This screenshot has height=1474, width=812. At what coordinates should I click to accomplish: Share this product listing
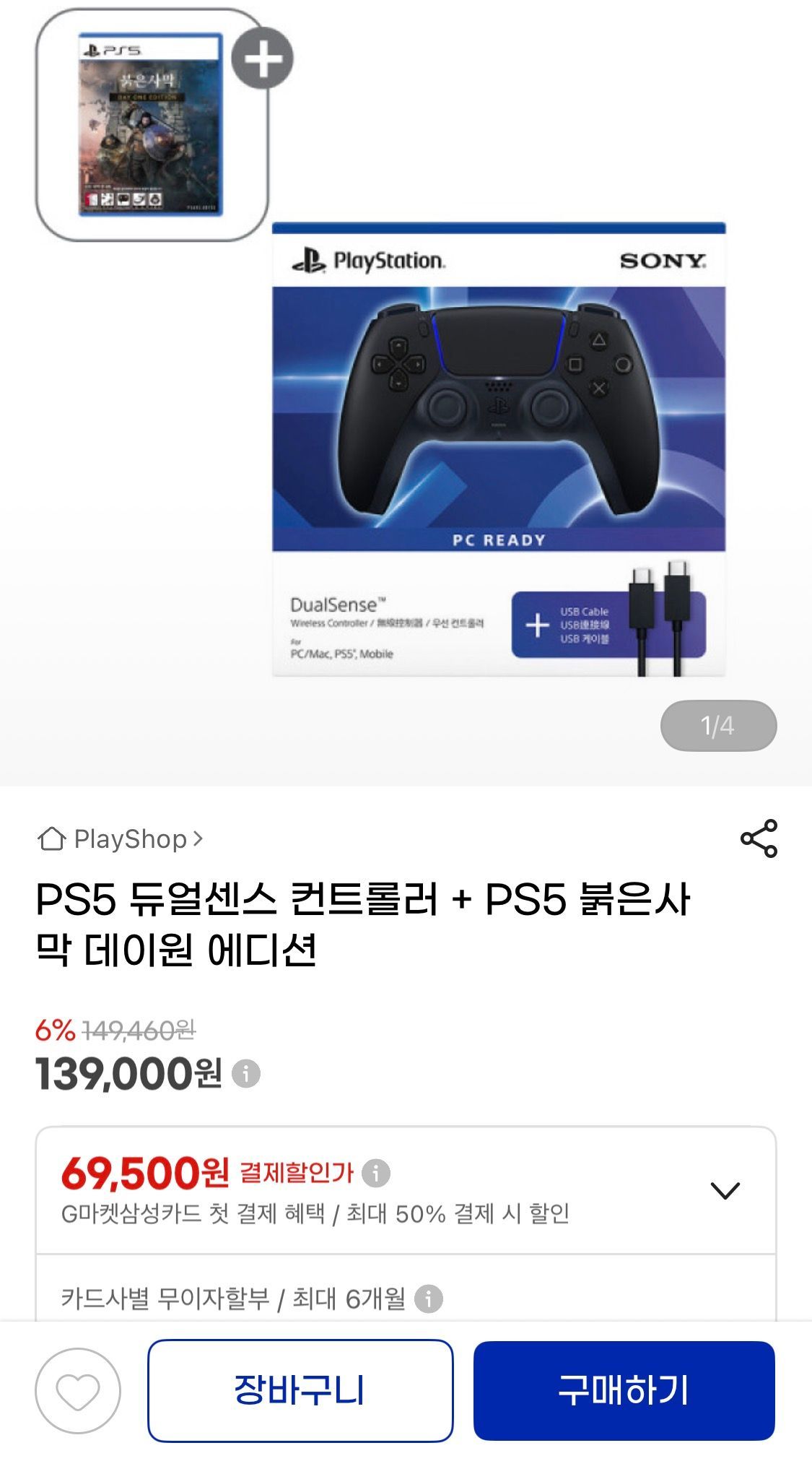(x=759, y=838)
